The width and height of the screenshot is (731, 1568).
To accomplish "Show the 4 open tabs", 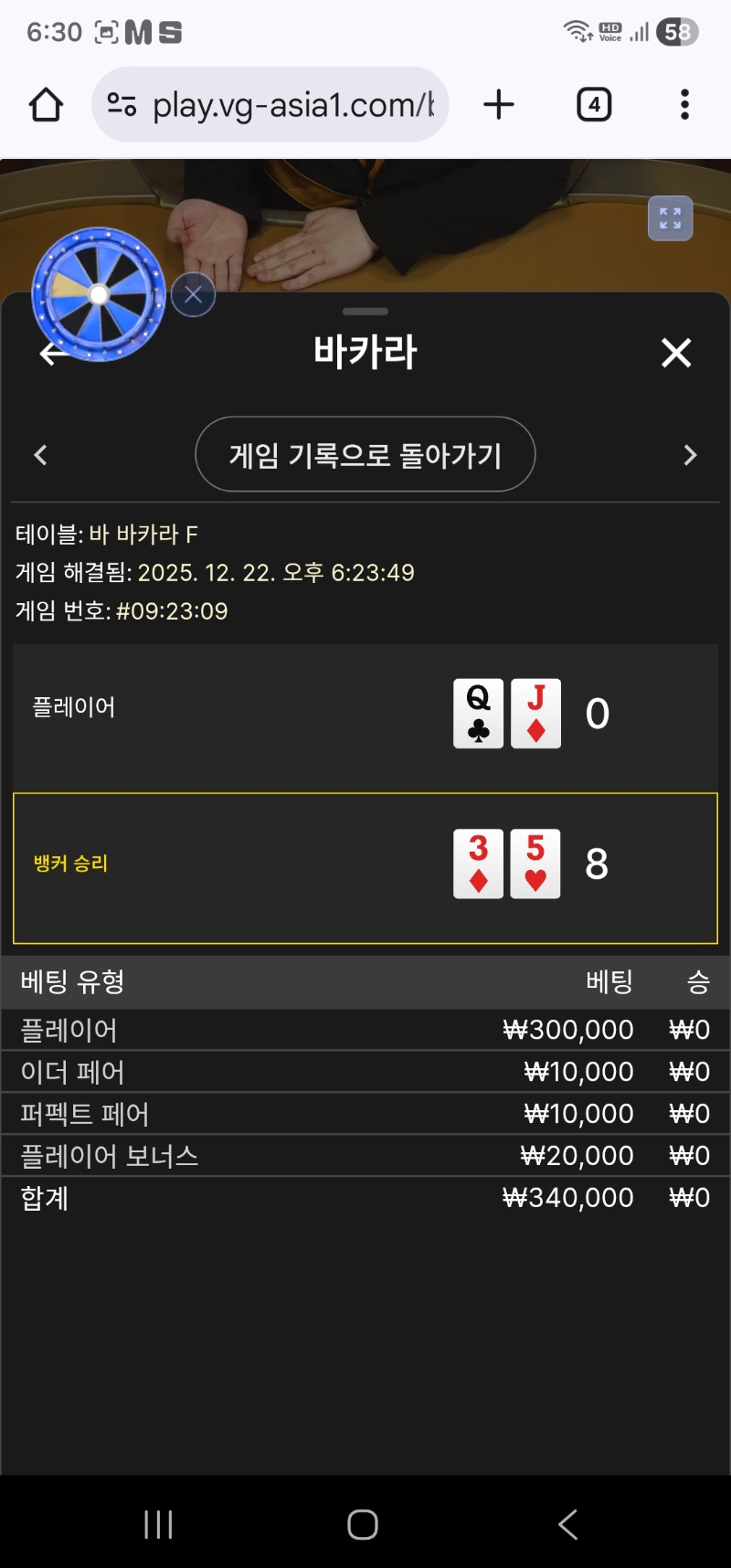I will click(x=594, y=105).
